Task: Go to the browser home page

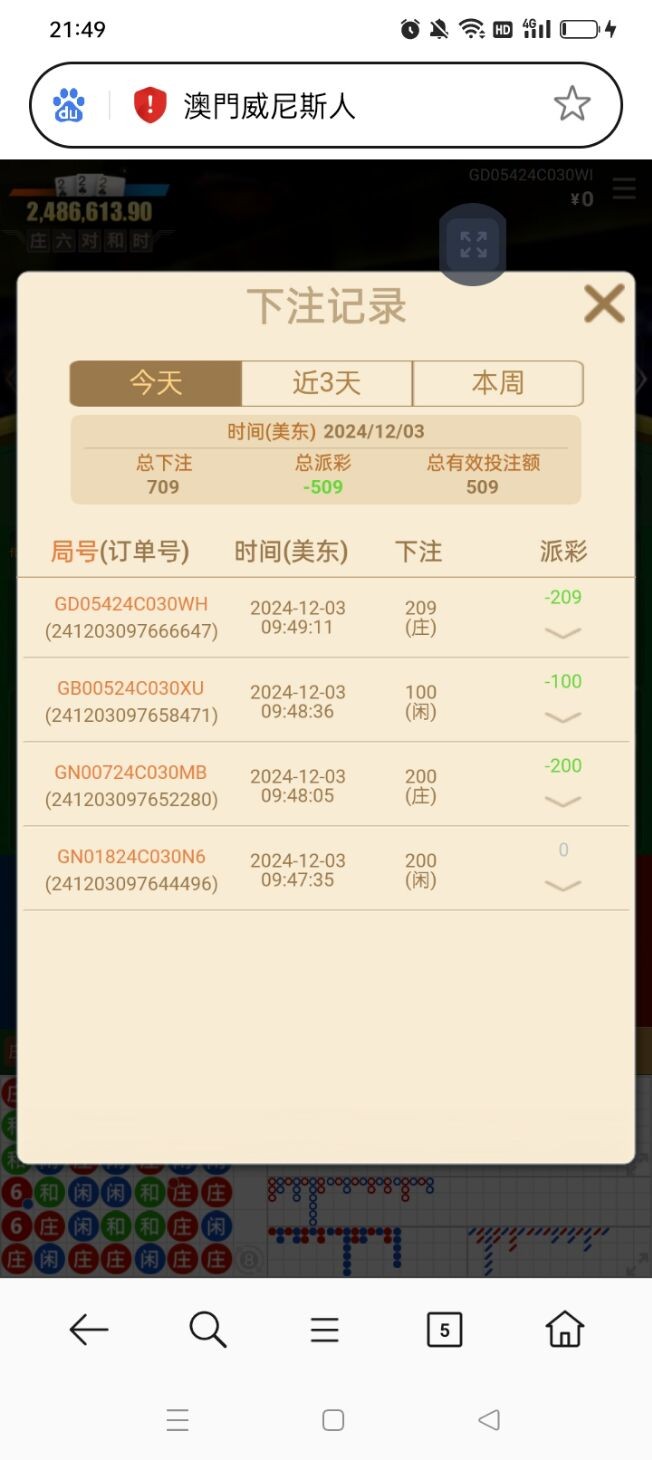Action: click(x=564, y=1330)
